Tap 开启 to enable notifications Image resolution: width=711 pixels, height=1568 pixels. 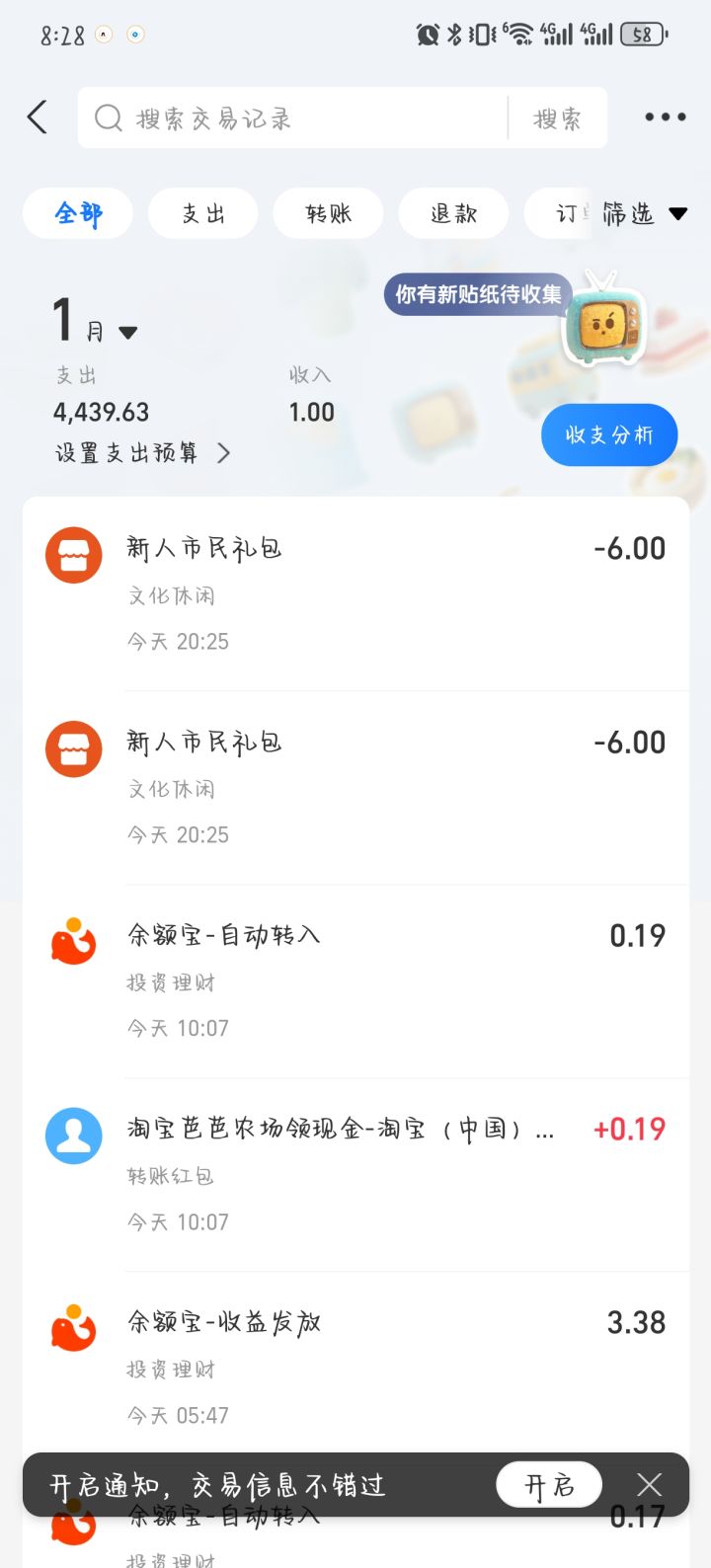click(x=548, y=1485)
